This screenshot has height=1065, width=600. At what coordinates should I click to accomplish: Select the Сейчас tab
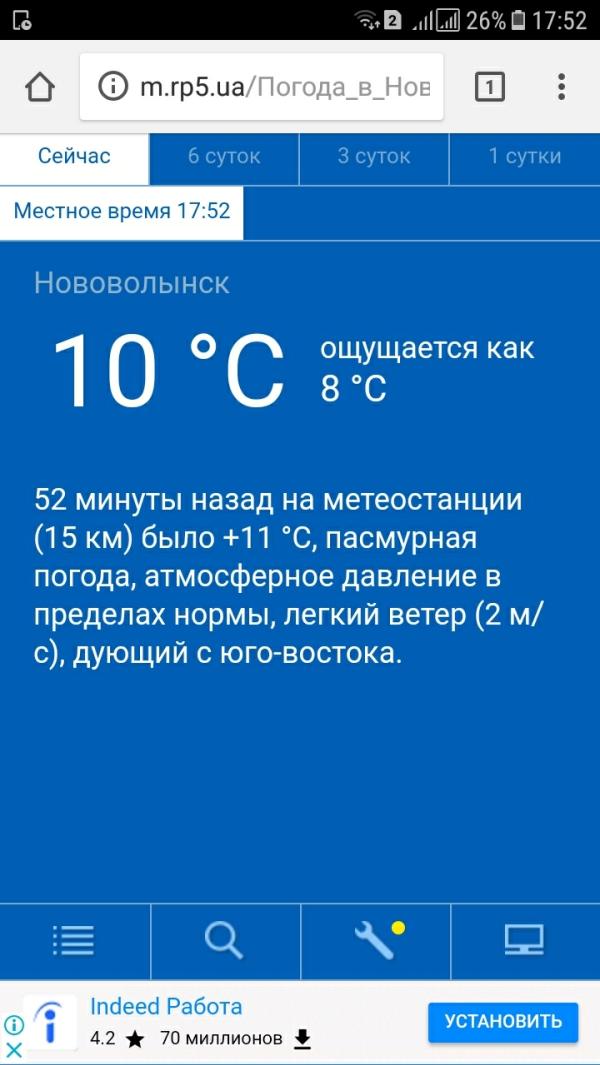[74, 157]
